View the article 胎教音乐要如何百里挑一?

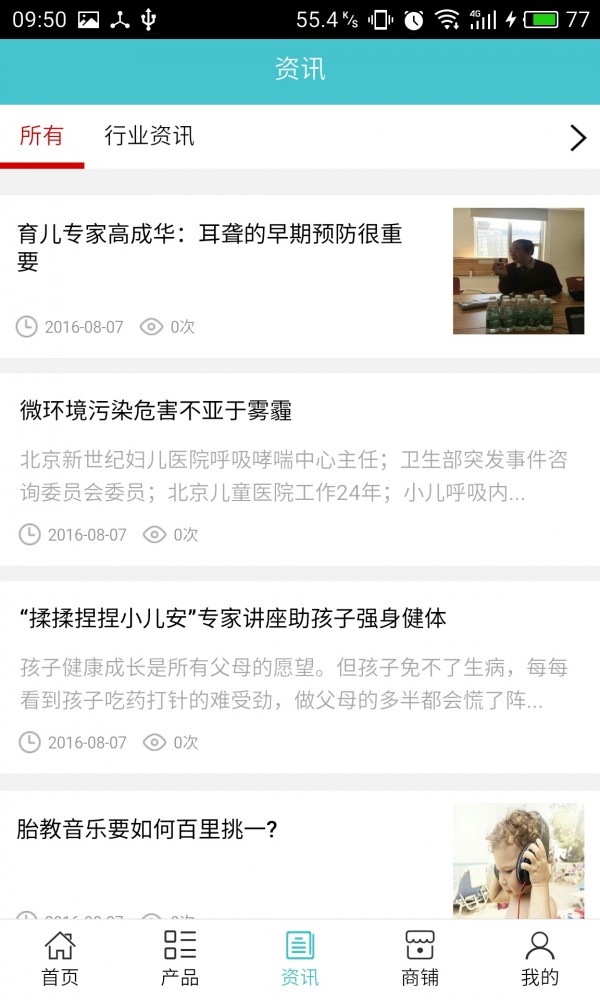click(x=147, y=829)
